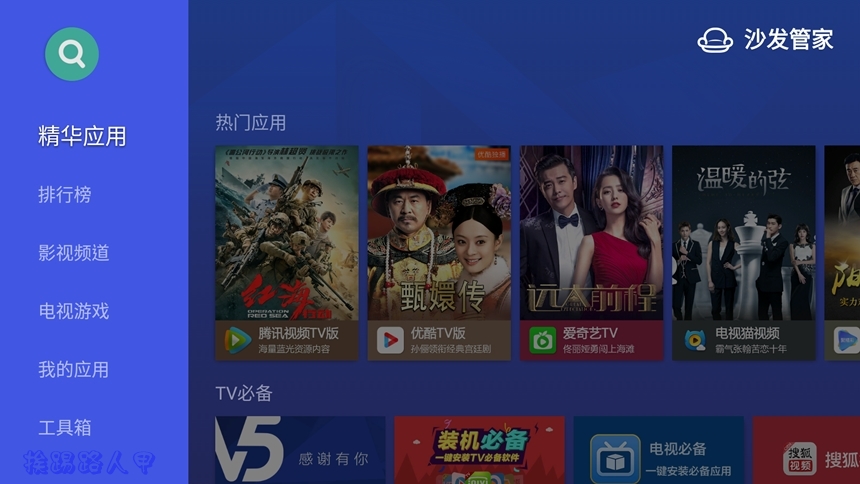
Task: Switch to 排行榜 section
Action: pos(65,194)
